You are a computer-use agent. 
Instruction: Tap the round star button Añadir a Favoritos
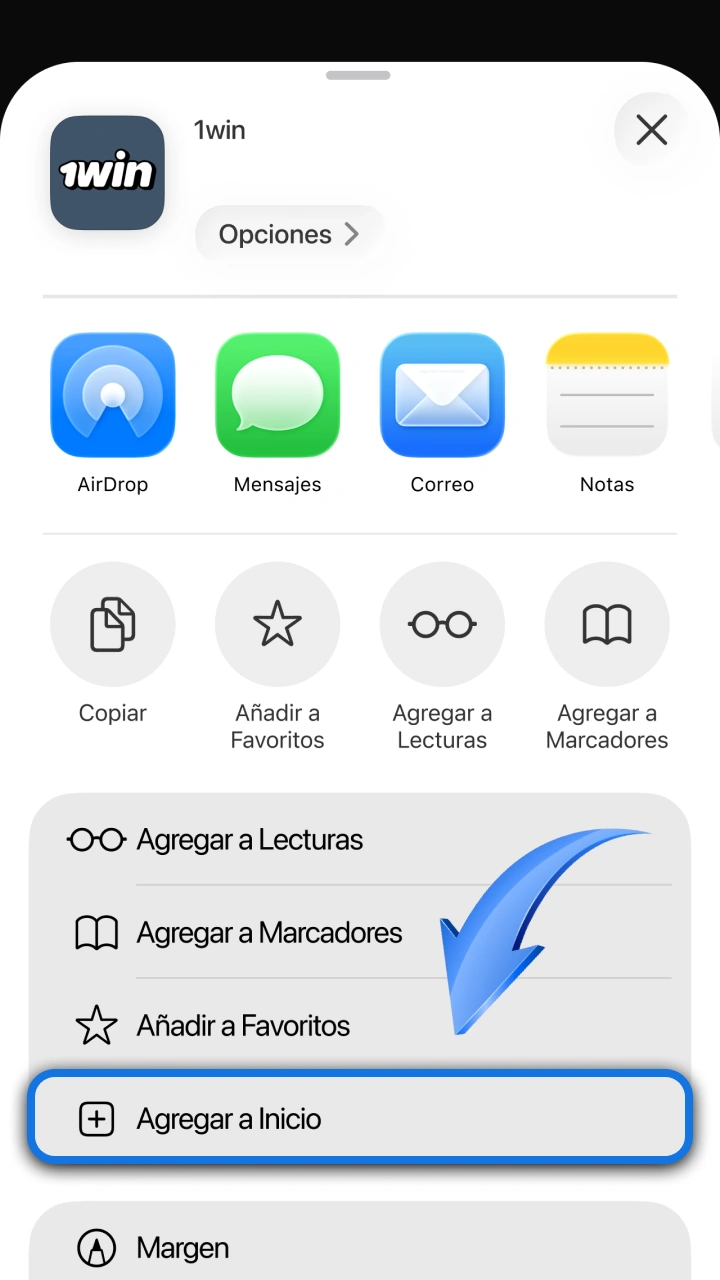pos(278,625)
